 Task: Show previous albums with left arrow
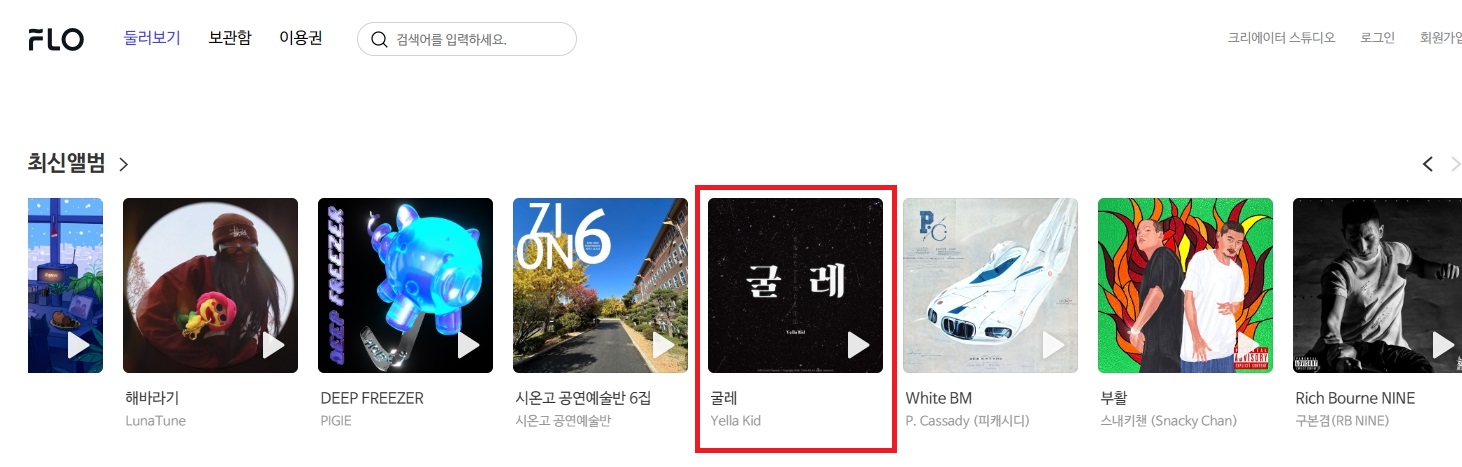[x=1428, y=164]
